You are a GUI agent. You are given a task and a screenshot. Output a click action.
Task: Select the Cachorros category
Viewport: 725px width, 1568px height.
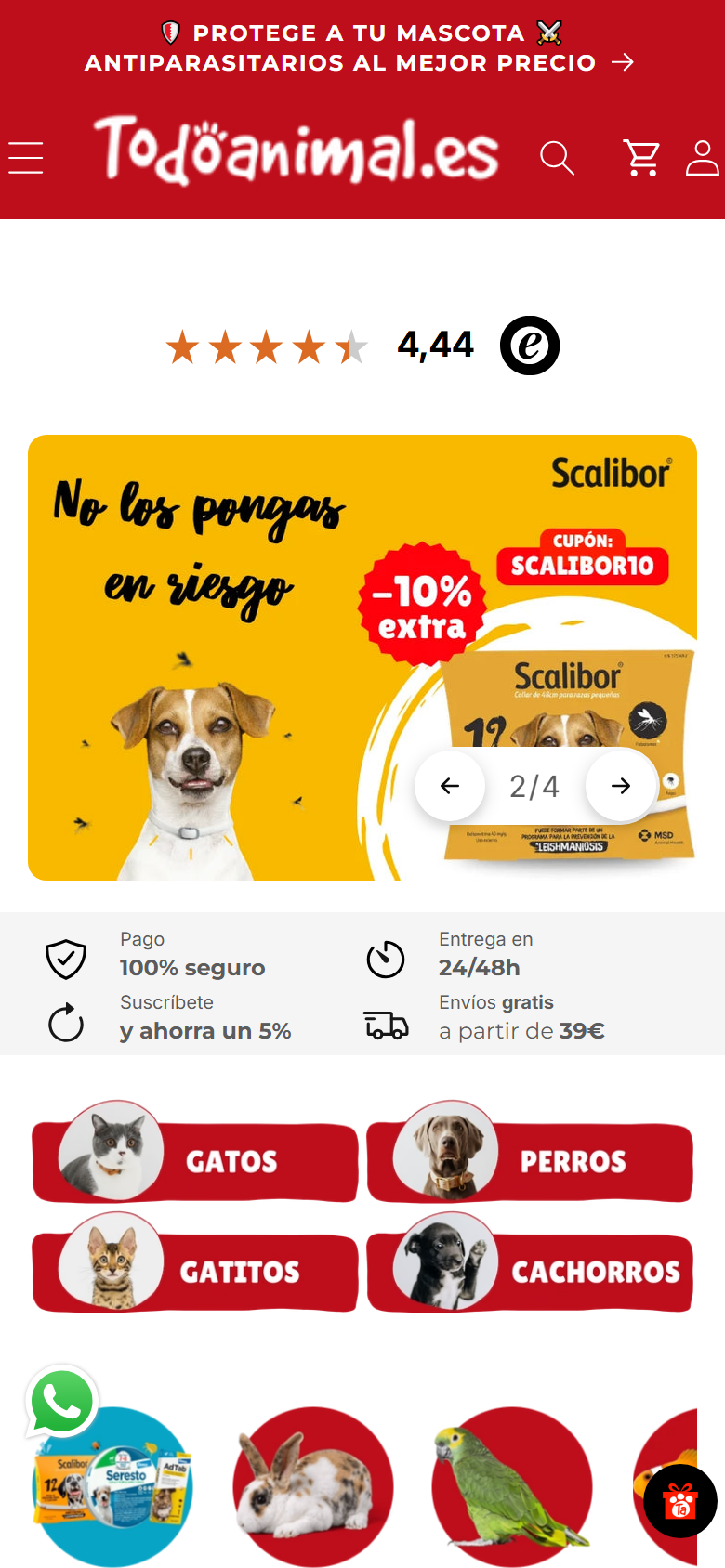point(530,1263)
